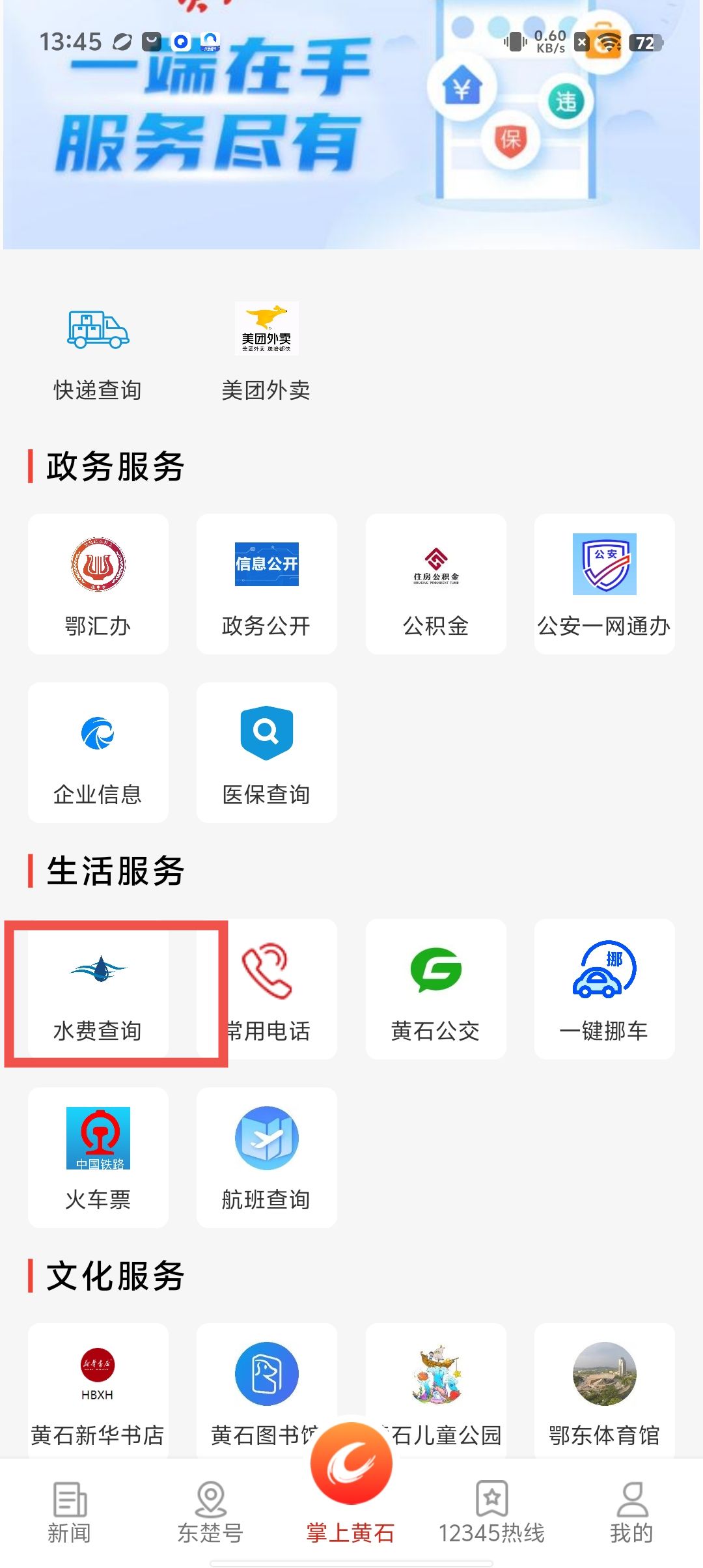Check water bill via 水费查询

click(98, 989)
